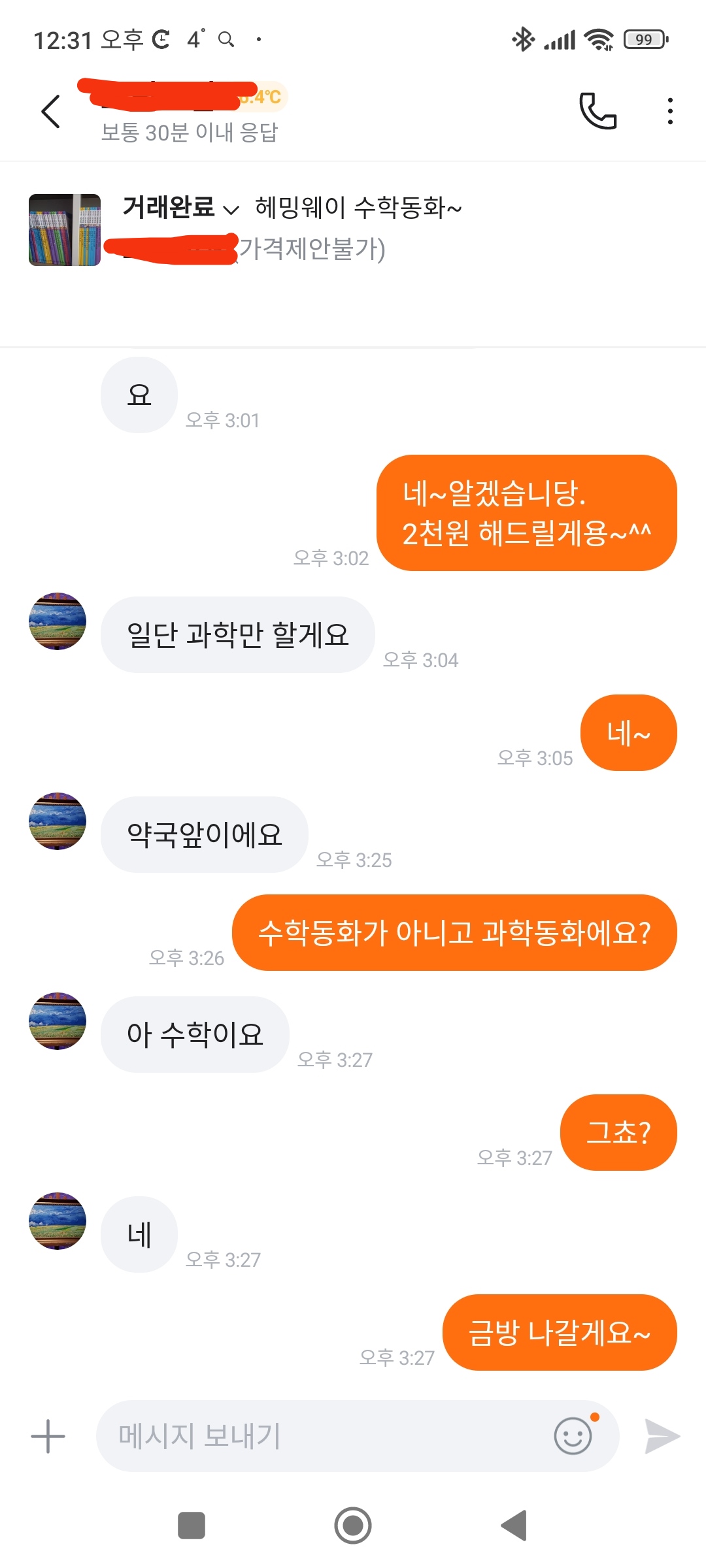Open the emoticon picker
The height and width of the screenshot is (1568, 706).
tap(573, 1436)
